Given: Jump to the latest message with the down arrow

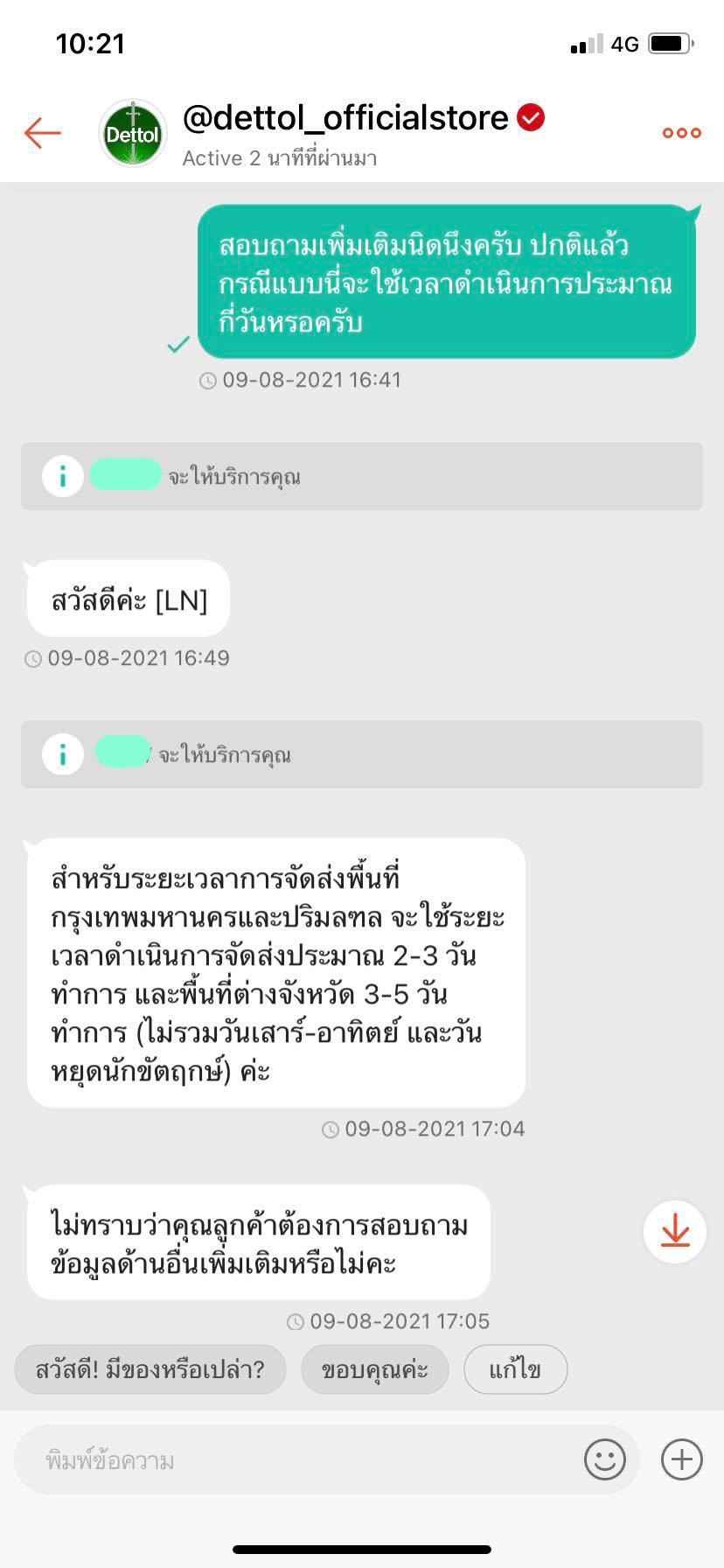Looking at the screenshot, I should (675, 1232).
